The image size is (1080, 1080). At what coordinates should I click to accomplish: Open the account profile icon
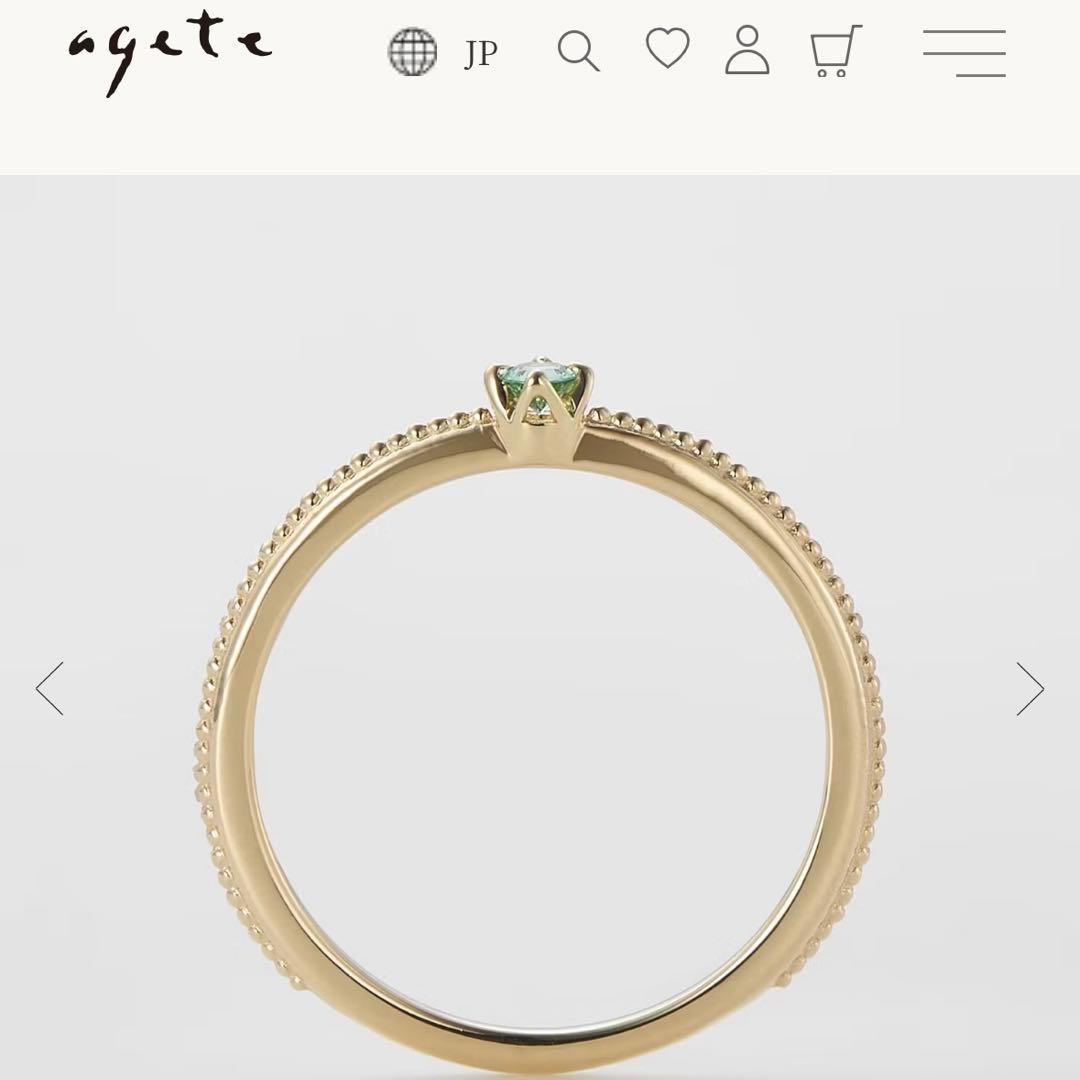tap(747, 51)
